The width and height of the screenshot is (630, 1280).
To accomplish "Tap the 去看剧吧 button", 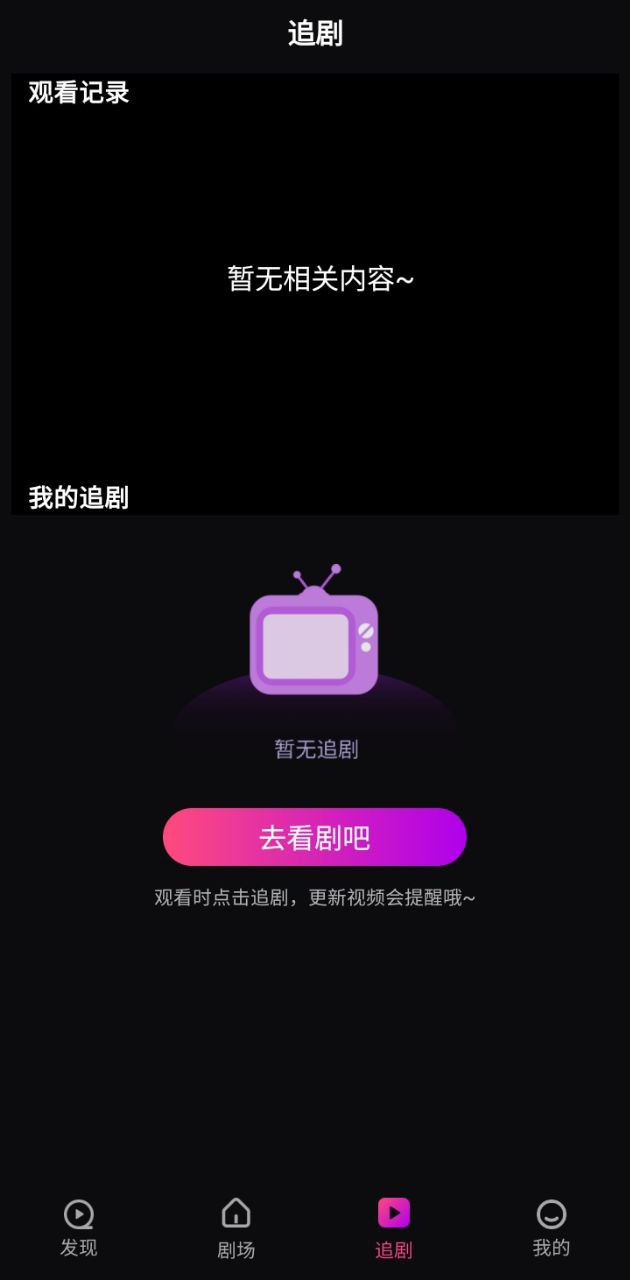I will pos(314,837).
